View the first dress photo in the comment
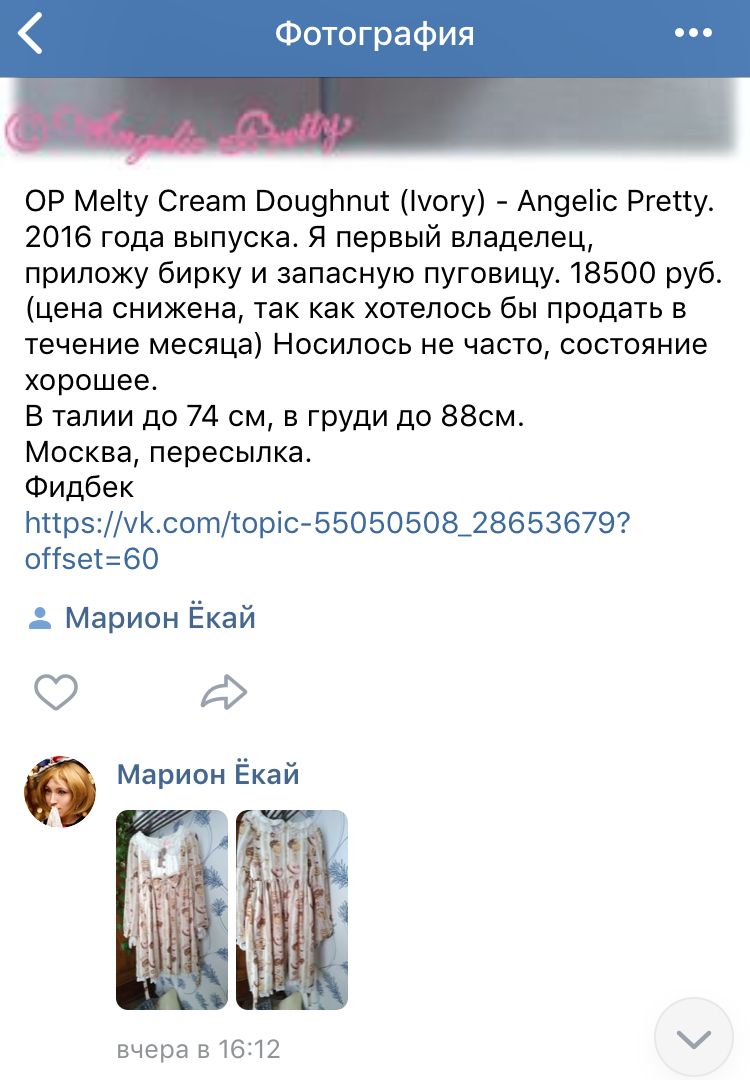 coord(172,909)
